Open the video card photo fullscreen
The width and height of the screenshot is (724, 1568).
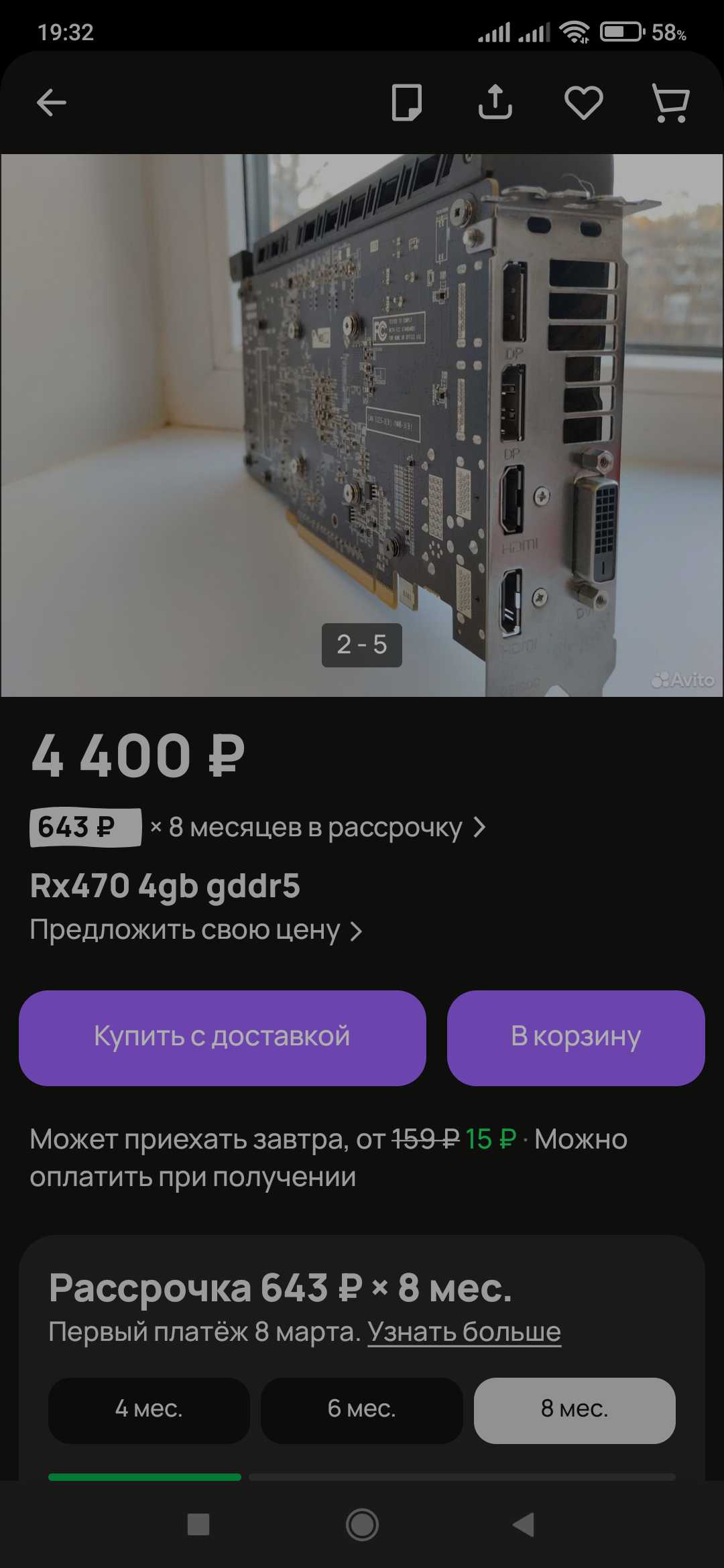(362, 426)
